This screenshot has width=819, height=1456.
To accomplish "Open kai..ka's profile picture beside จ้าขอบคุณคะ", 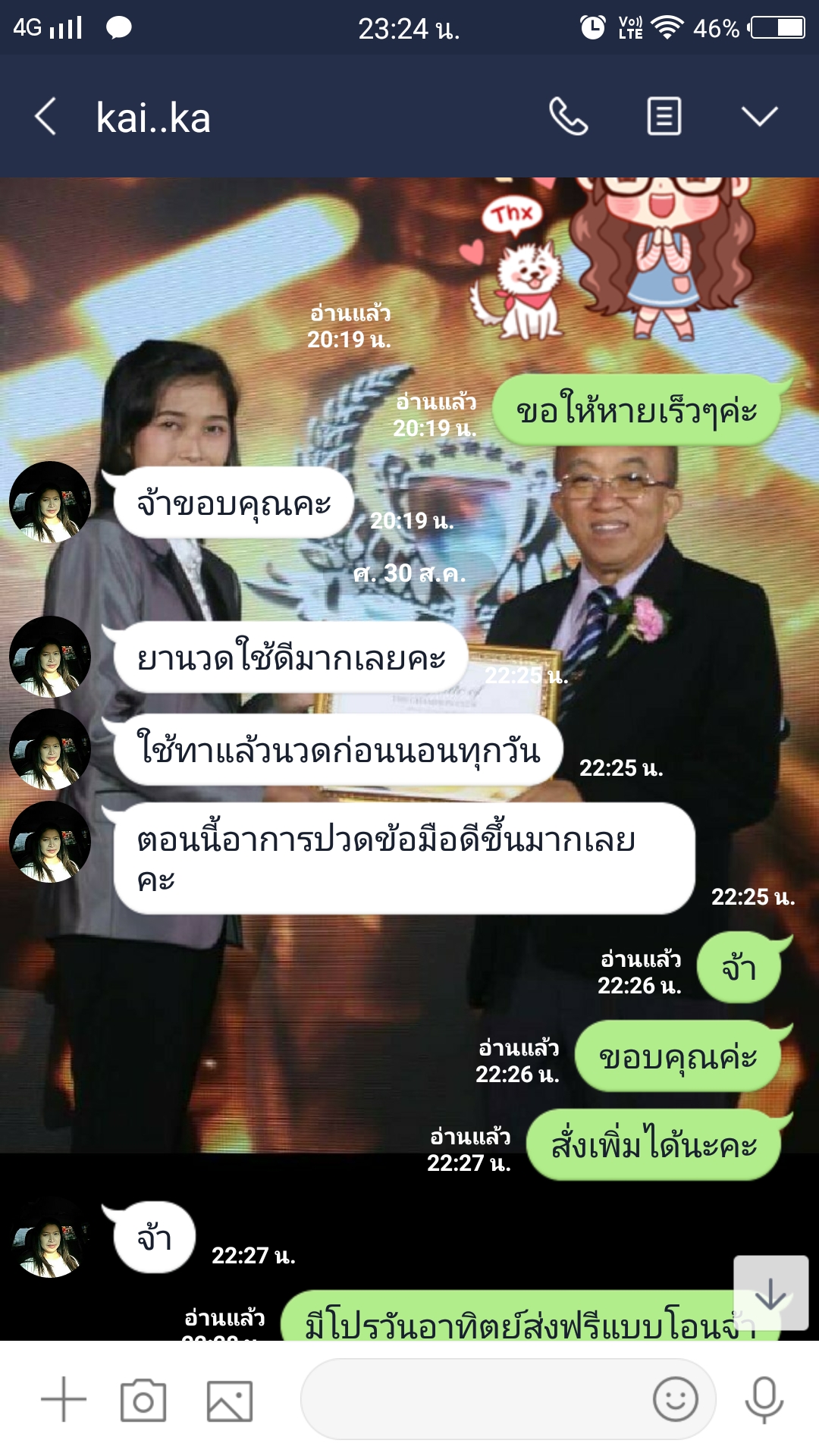I will click(50, 502).
